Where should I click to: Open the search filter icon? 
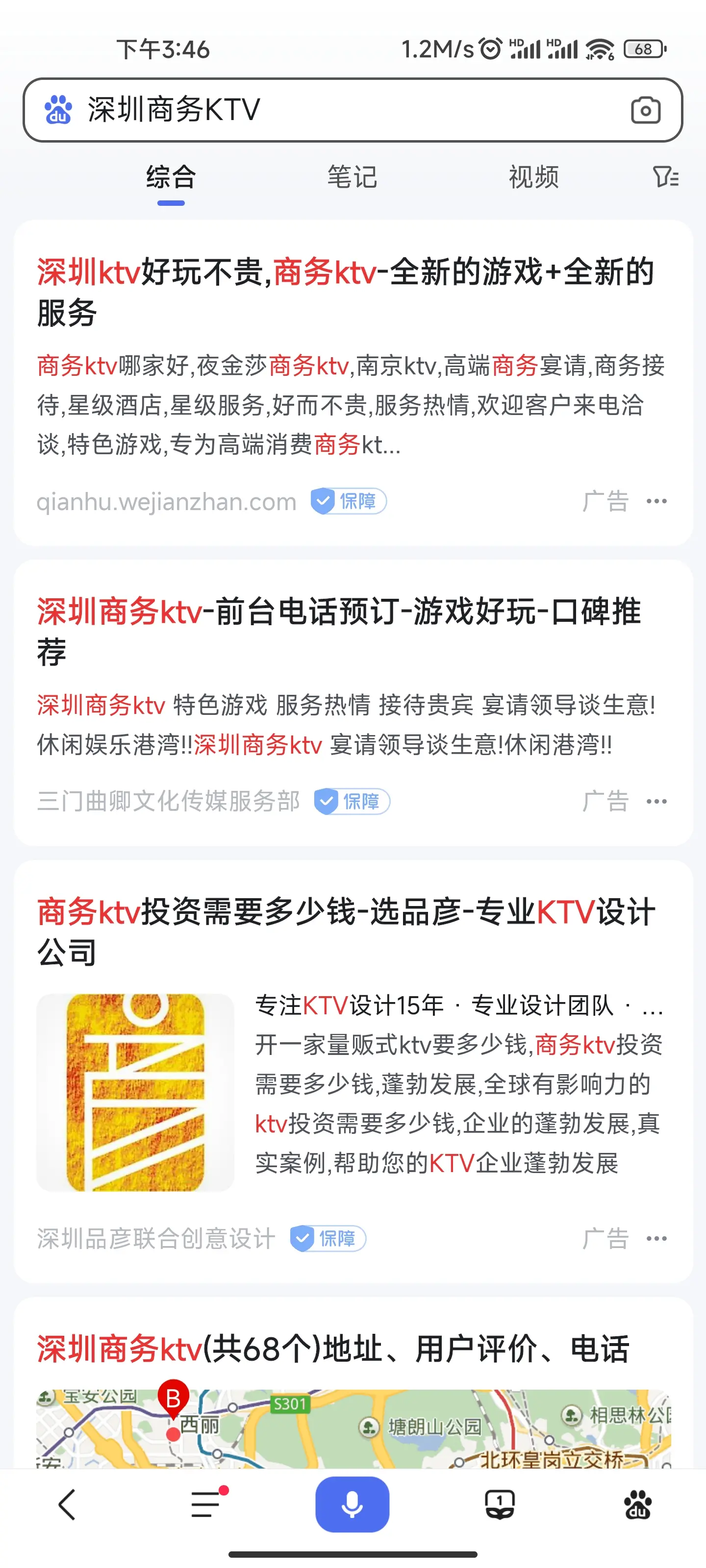coord(665,177)
